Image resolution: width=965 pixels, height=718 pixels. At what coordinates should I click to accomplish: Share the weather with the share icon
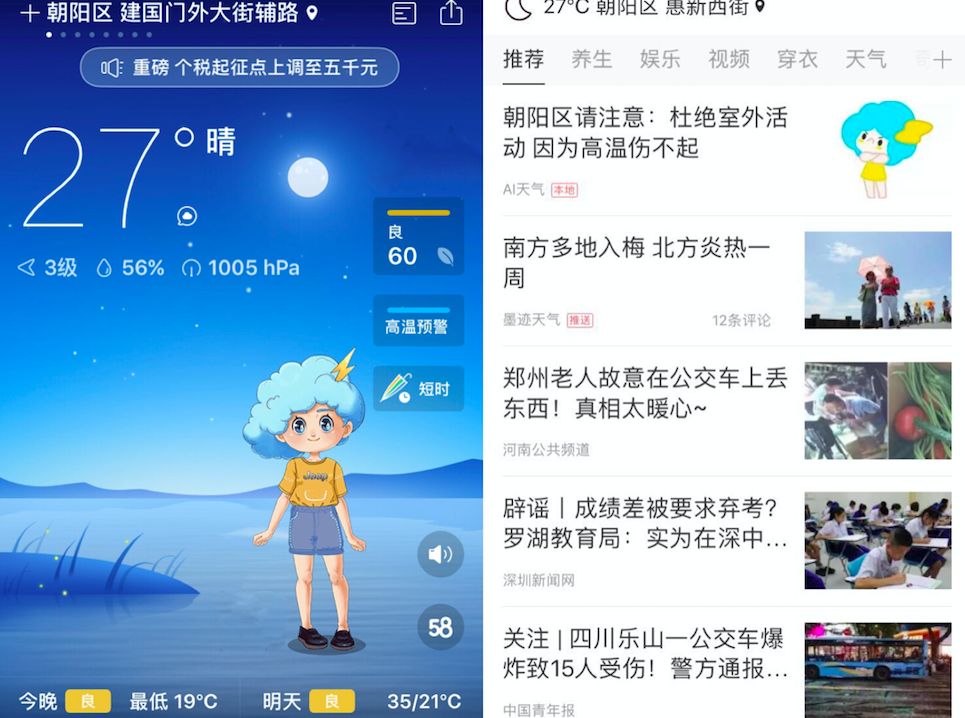451,13
